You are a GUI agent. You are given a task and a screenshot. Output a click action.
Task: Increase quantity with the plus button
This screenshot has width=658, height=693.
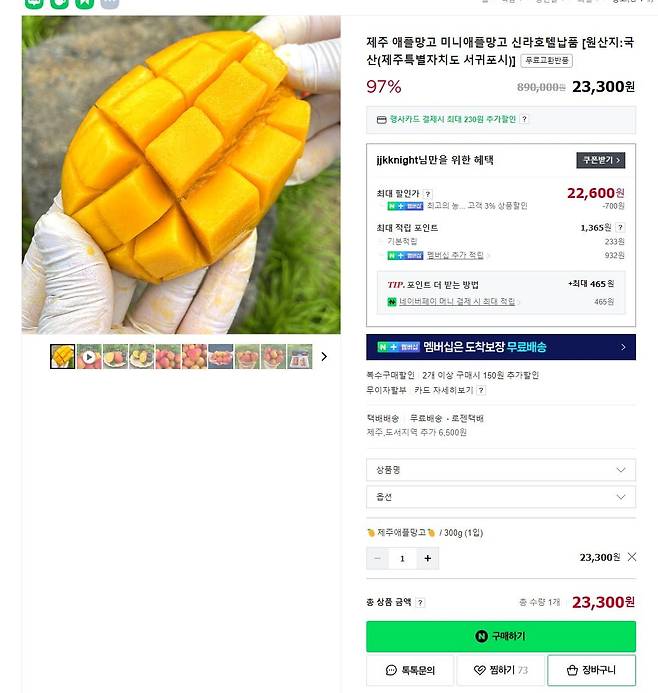click(427, 558)
